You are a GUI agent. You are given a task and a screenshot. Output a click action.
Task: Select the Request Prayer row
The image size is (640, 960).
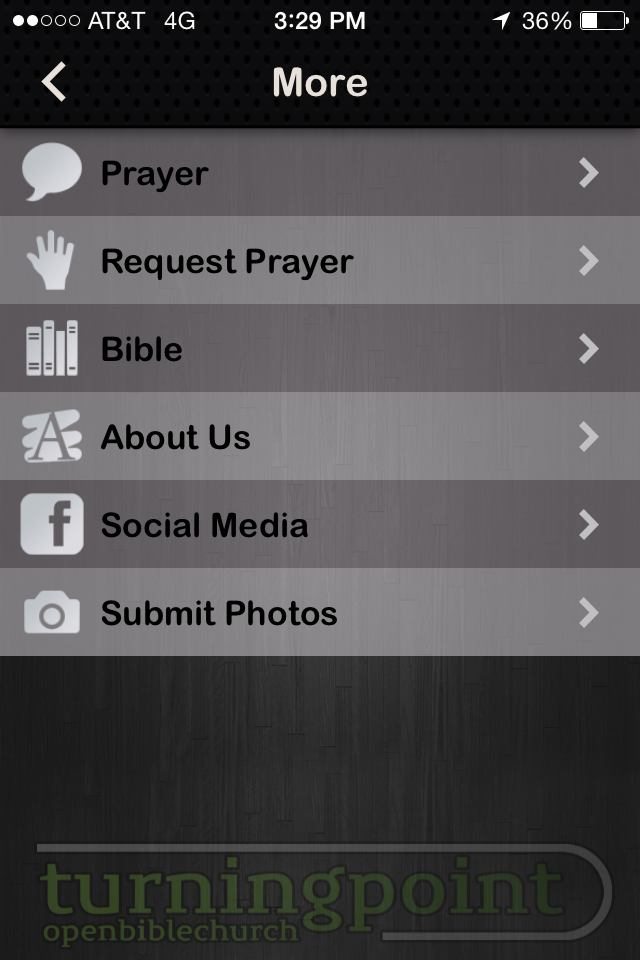(x=320, y=261)
